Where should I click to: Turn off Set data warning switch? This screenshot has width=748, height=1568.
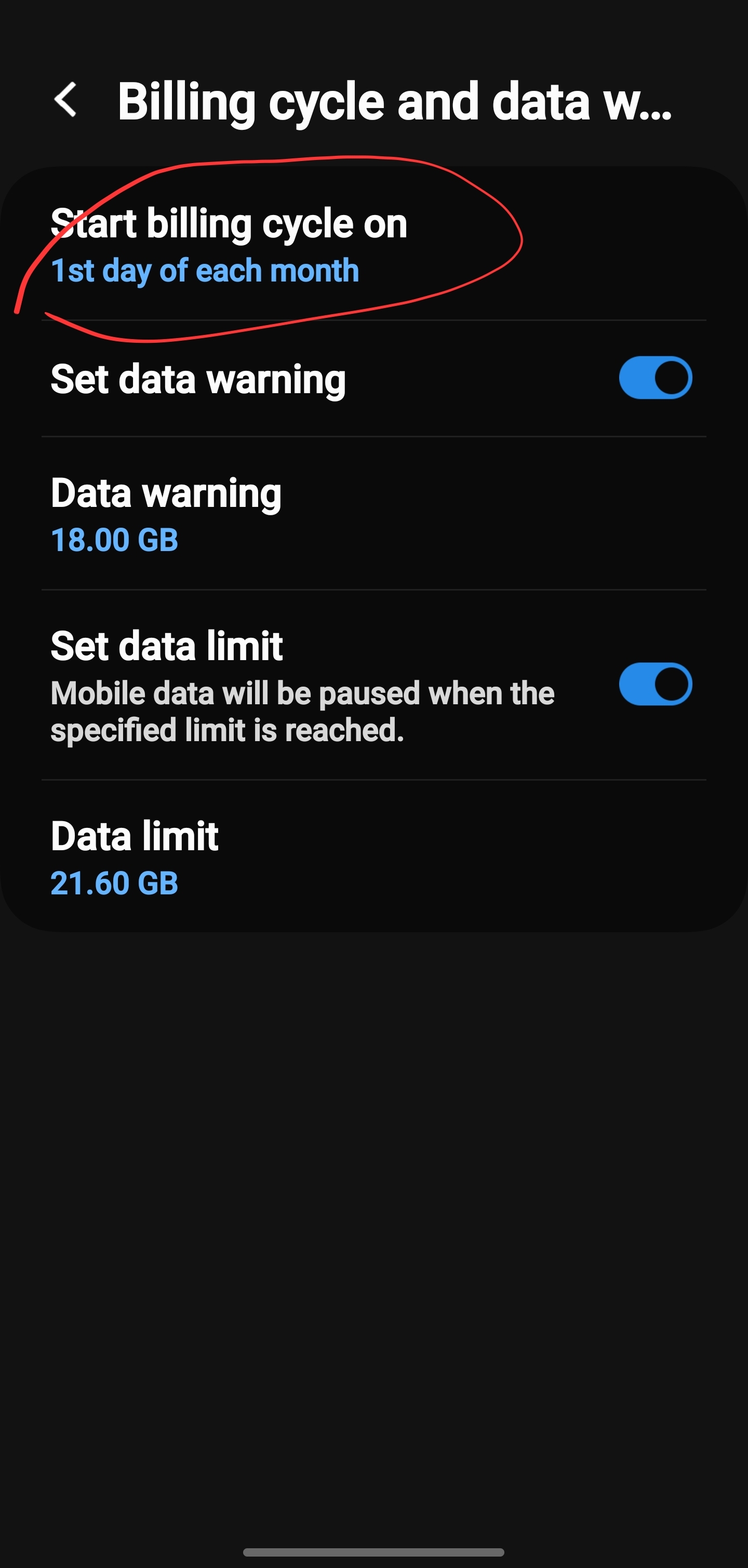(x=655, y=378)
